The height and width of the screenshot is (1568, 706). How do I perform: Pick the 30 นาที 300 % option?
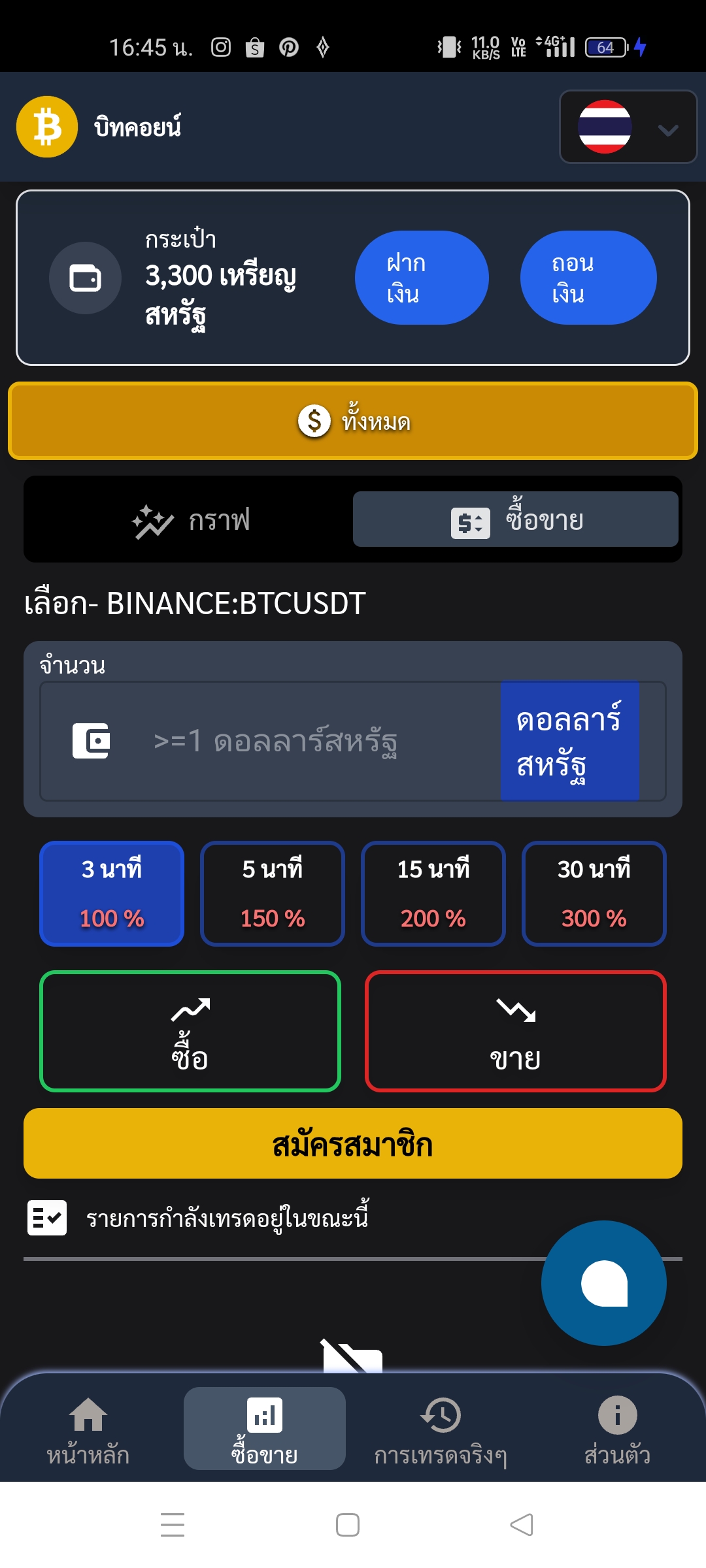[x=594, y=893]
